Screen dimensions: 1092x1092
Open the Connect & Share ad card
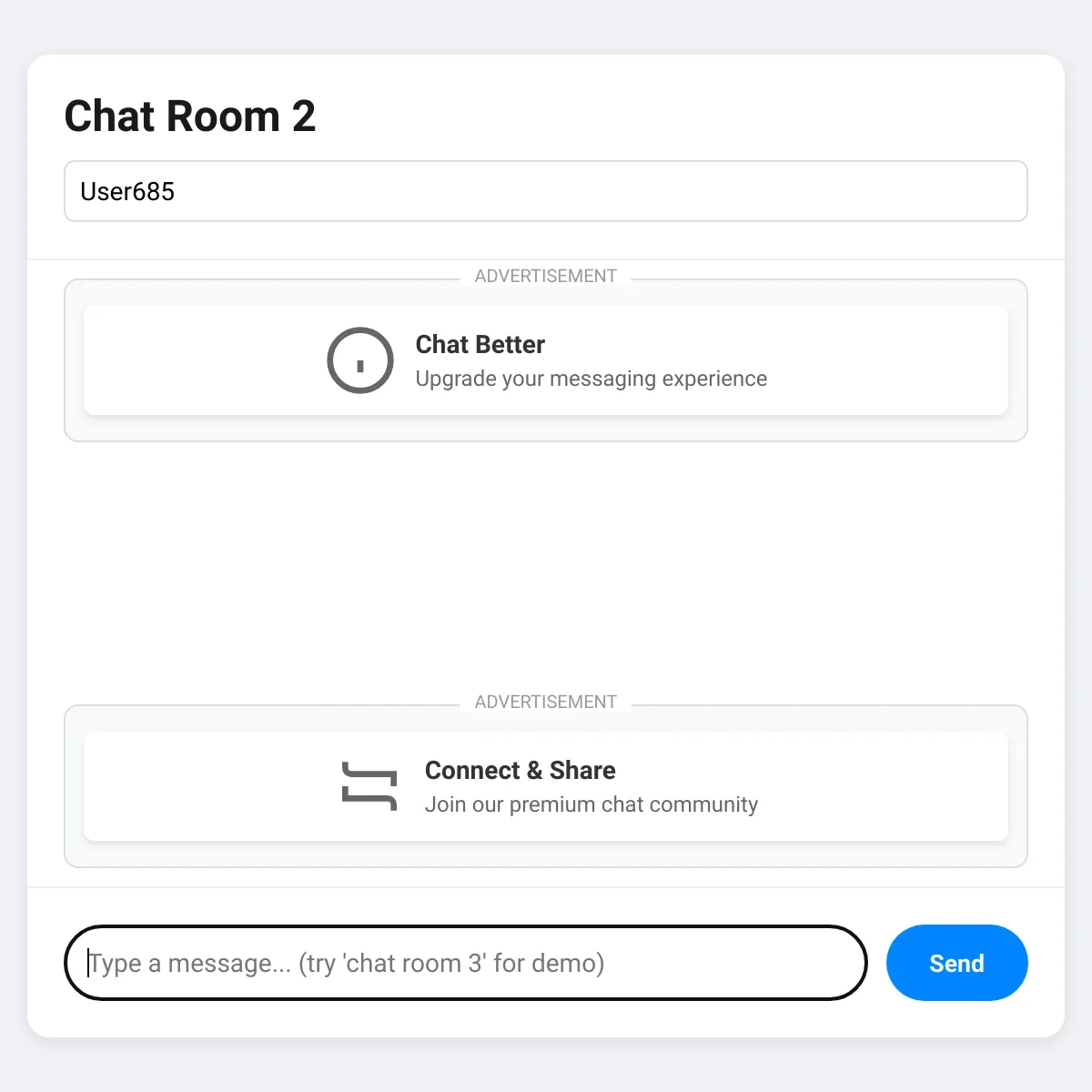pos(546,786)
